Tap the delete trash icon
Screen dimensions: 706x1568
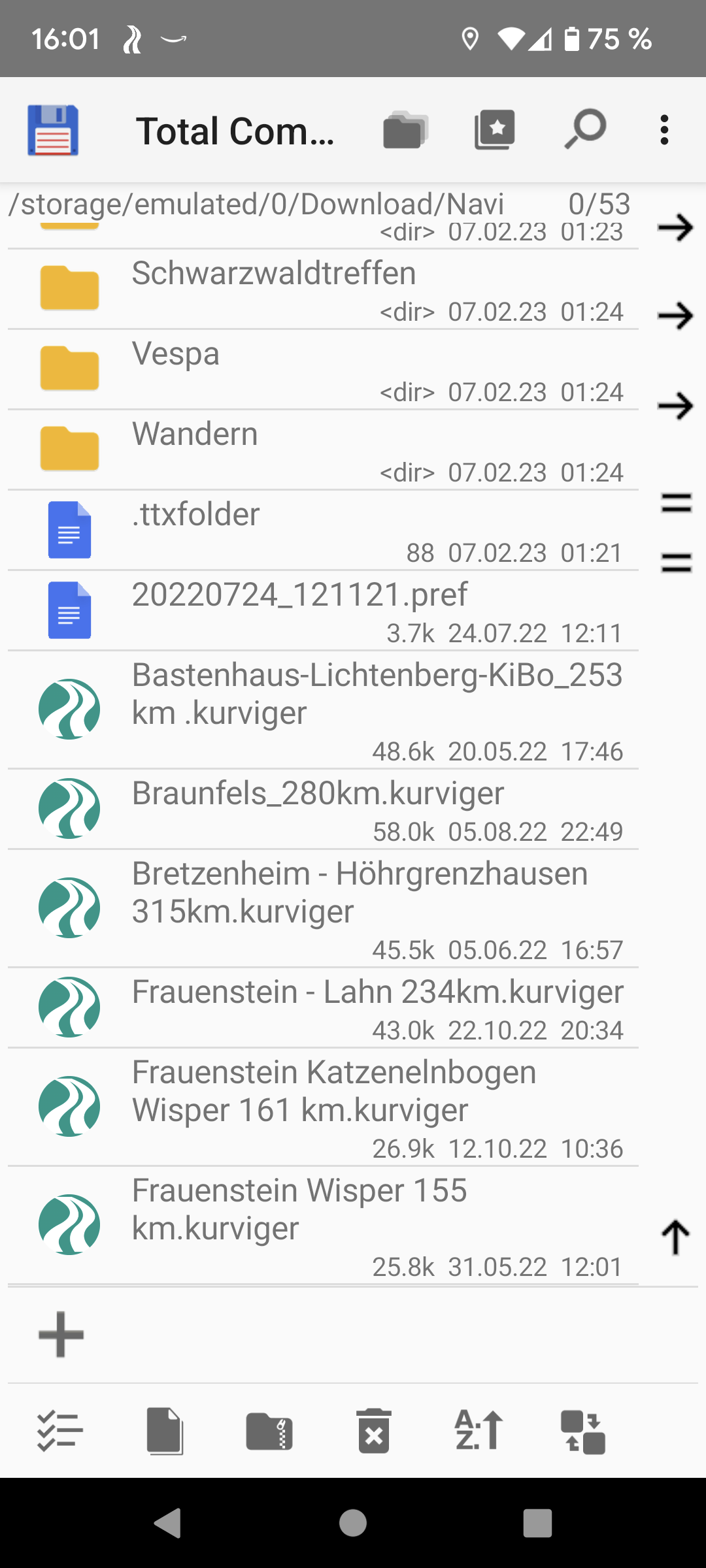pyautogui.click(x=374, y=1431)
